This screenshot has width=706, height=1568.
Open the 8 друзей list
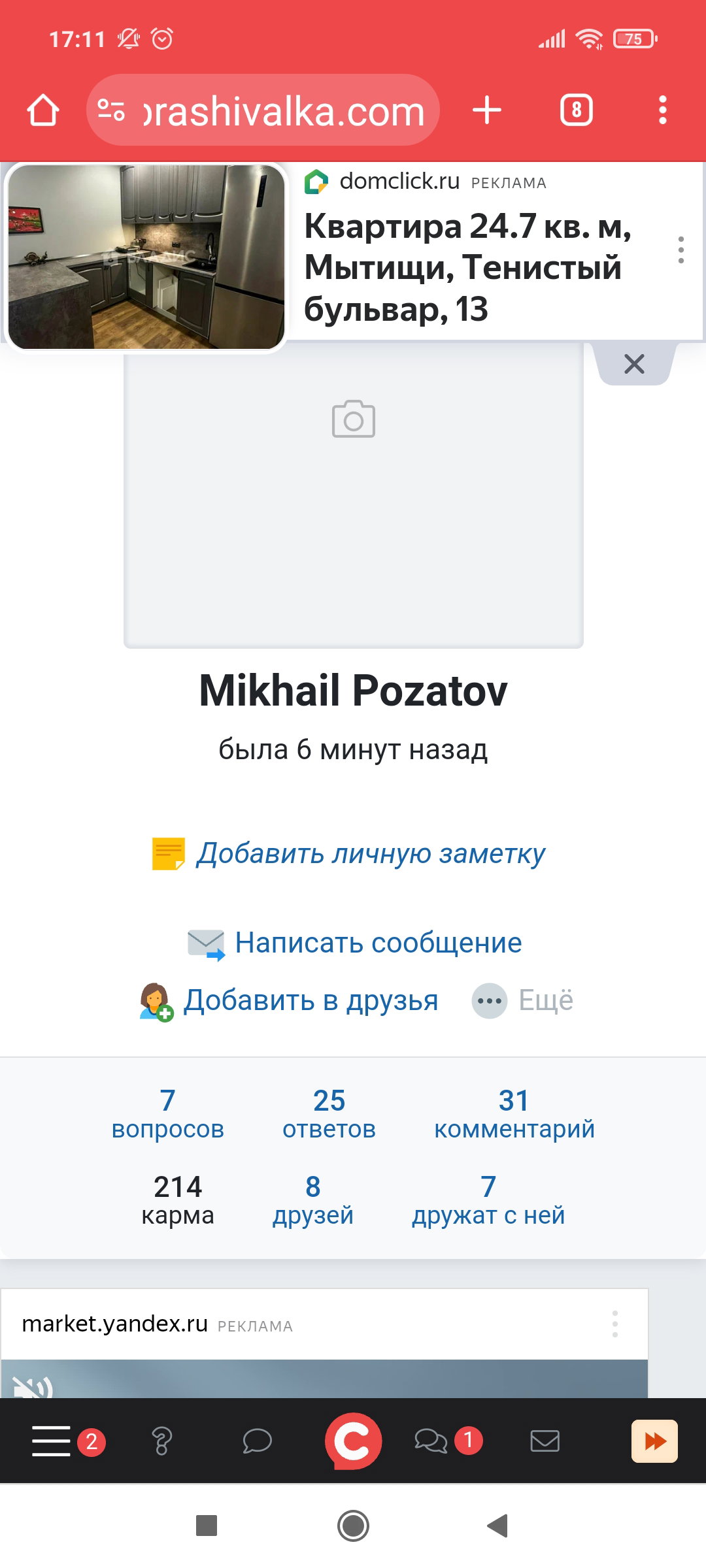[x=313, y=1200]
